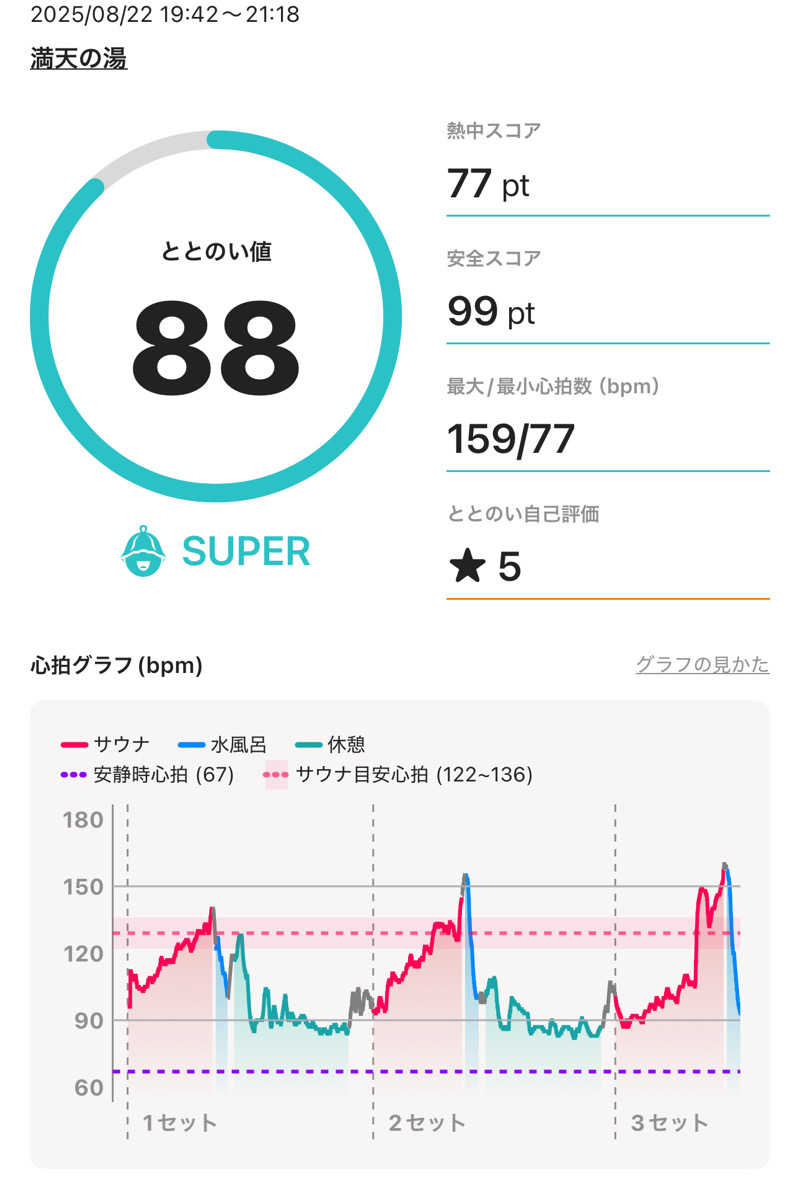Open the 満天の湯 facility link
The height and width of the screenshot is (1181, 800).
[79, 60]
